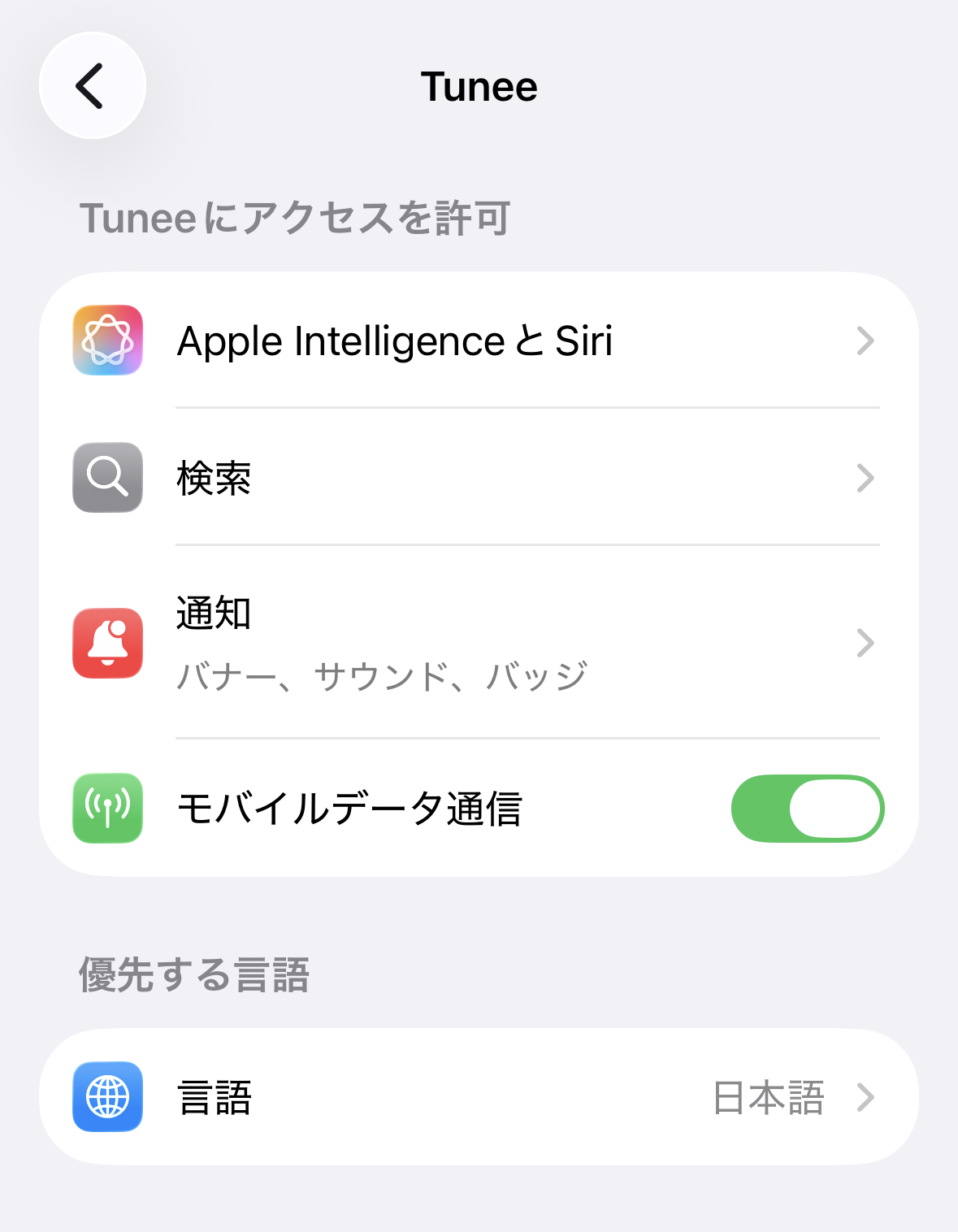Screen dimensions: 958x1232
Task: Tap the gray magnifying glass Search icon
Action: 107,479
